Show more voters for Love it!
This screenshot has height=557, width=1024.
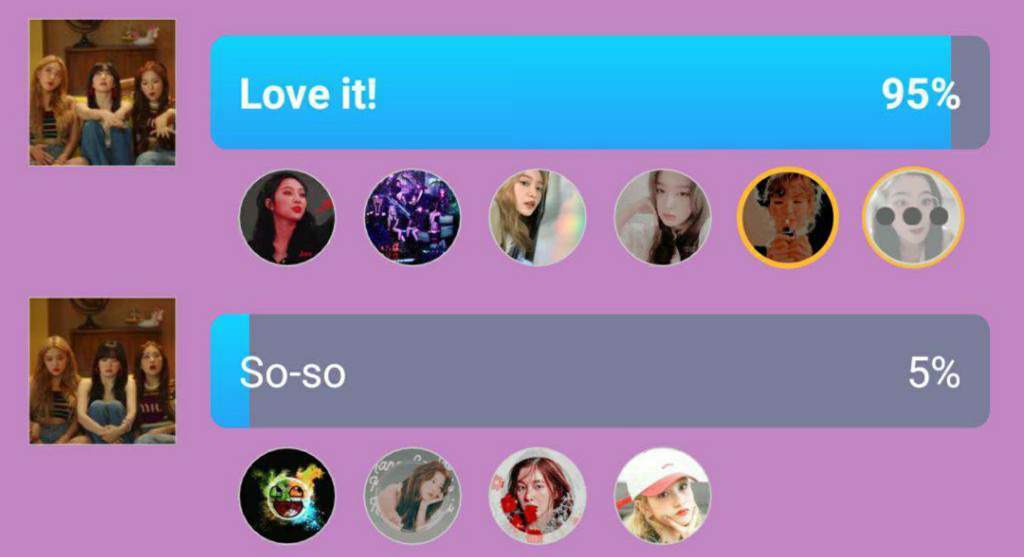pyautogui.click(x=912, y=217)
